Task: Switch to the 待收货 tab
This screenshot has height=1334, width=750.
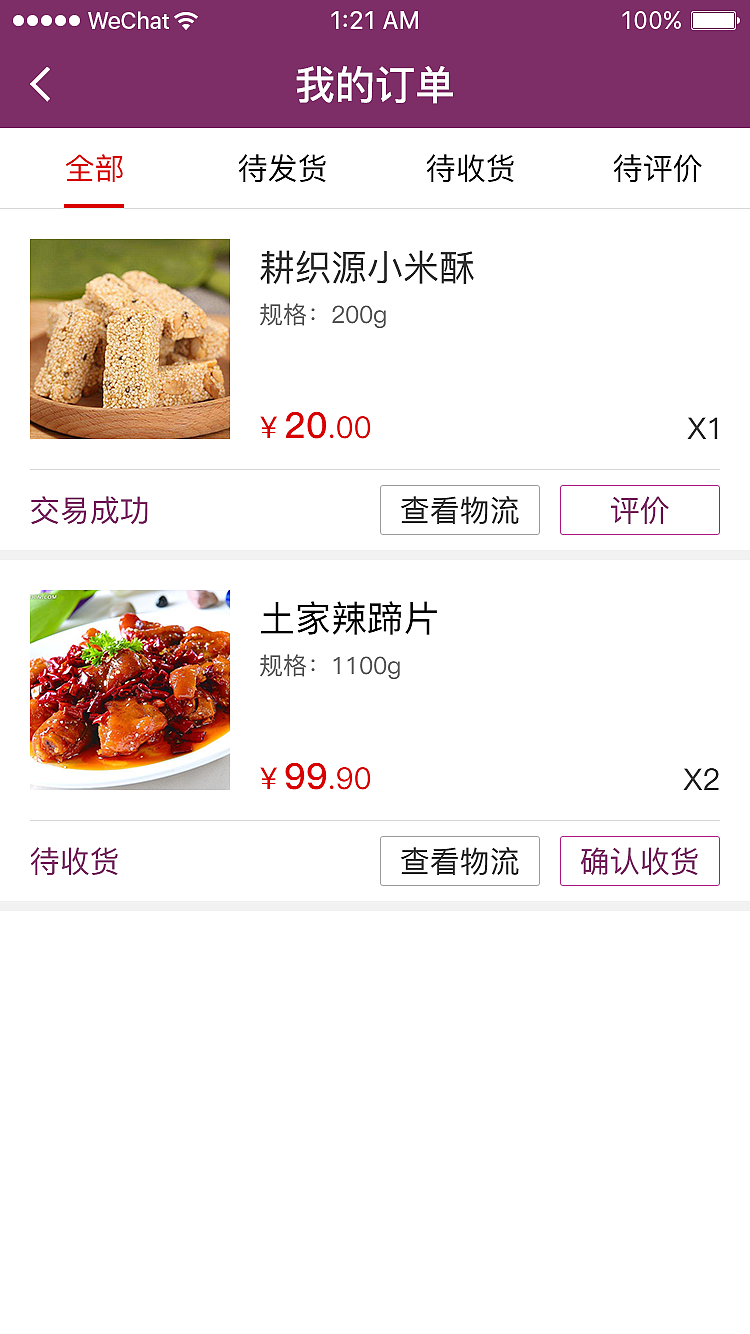Action: pos(470,169)
